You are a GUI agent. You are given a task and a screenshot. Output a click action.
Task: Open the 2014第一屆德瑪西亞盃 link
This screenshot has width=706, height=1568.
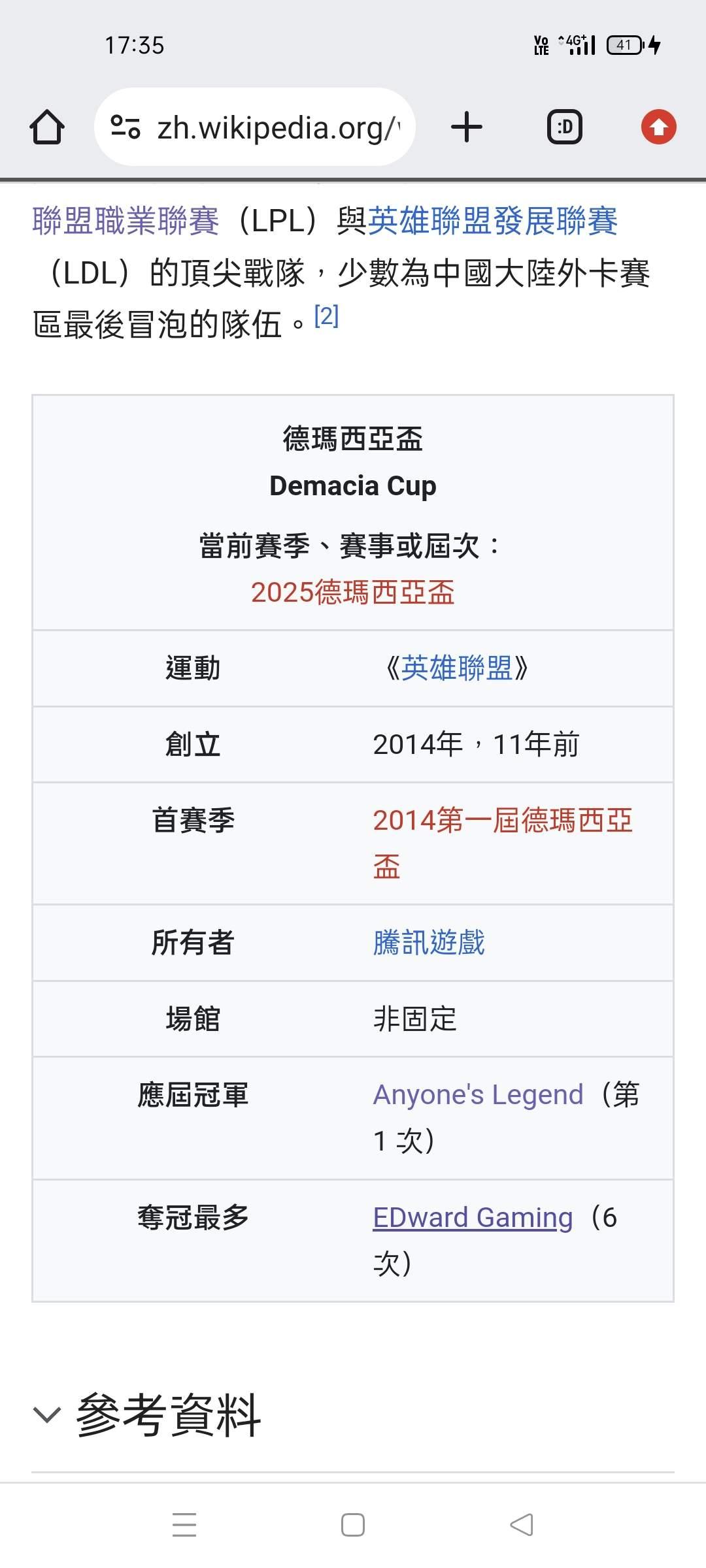click(x=502, y=821)
